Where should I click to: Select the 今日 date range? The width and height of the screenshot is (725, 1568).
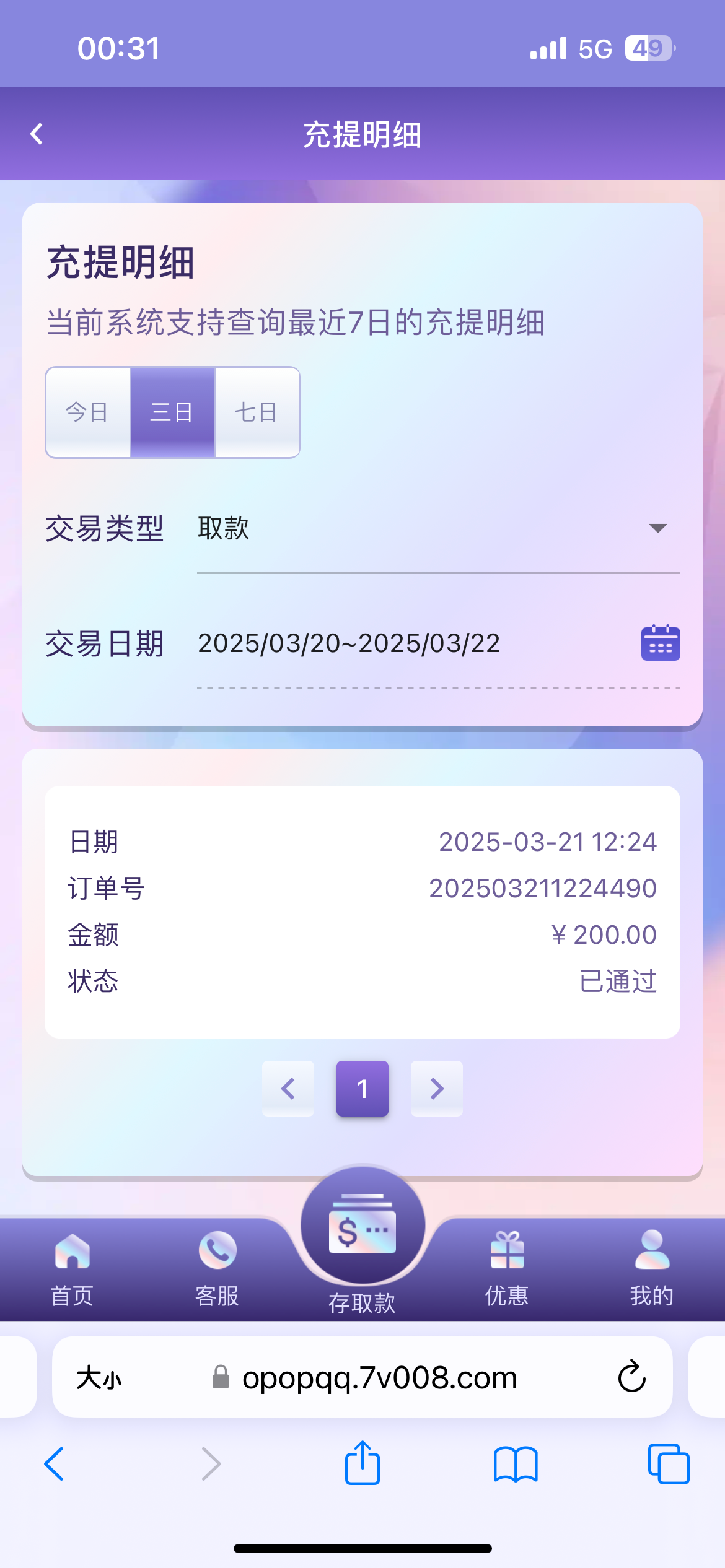[x=88, y=412]
